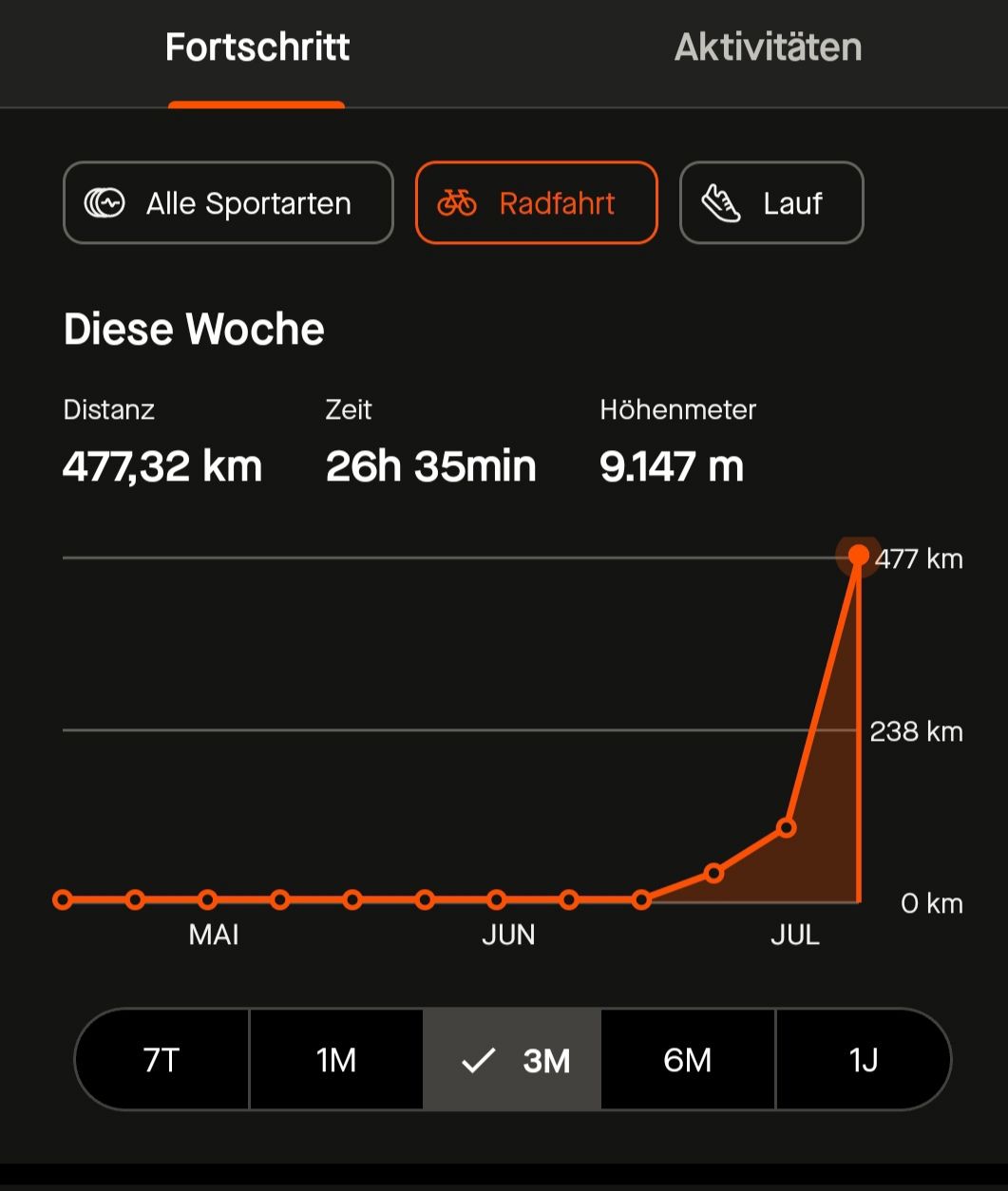Image resolution: width=1008 pixels, height=1191 pixels.
Task: Show Lauf statistics
Action: point(770,203)
